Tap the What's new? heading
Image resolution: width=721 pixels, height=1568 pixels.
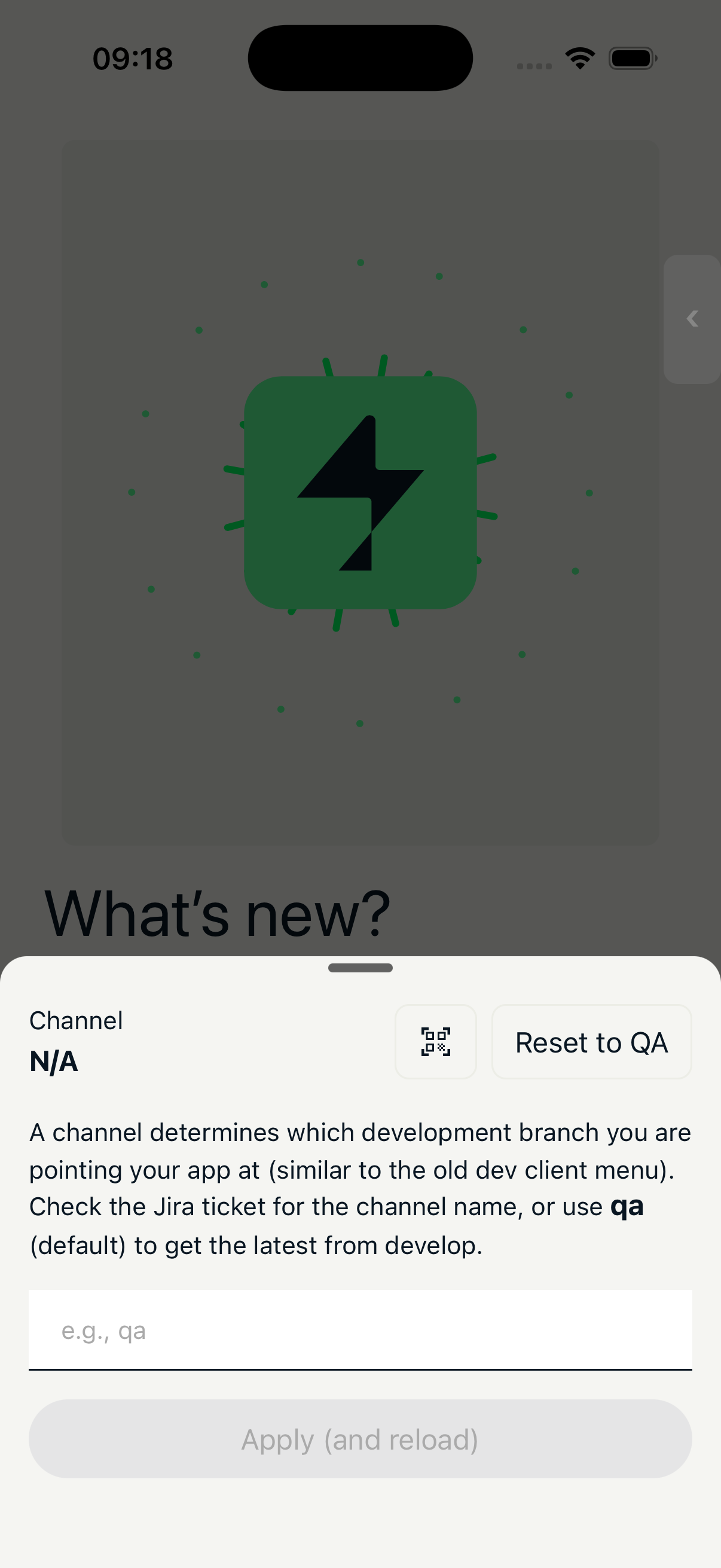tap(219, 911)
